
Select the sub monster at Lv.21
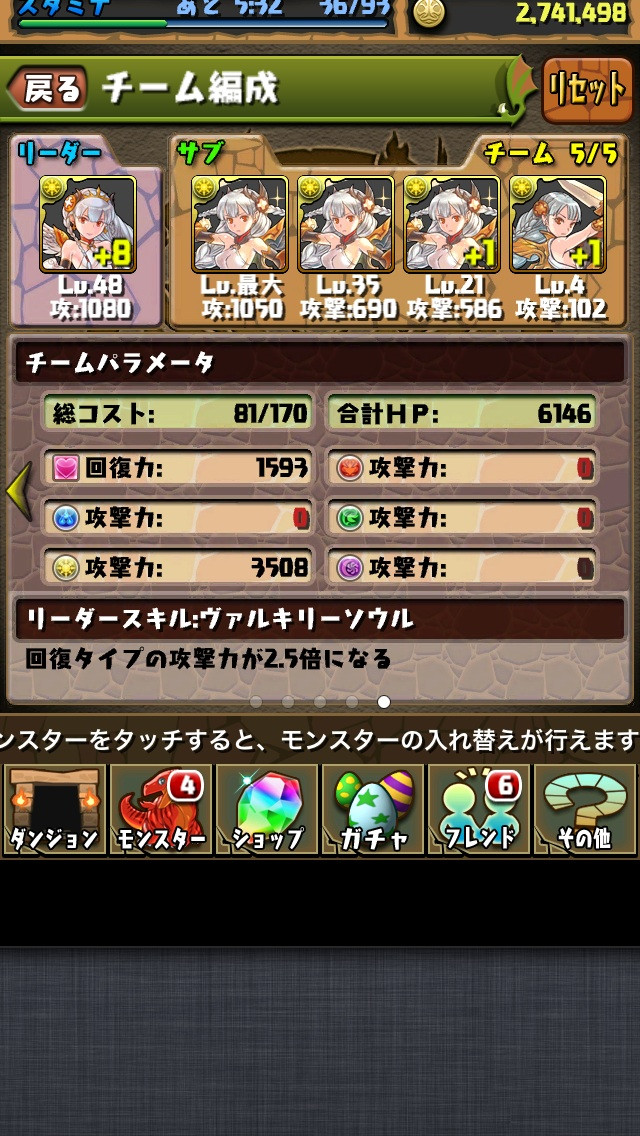tap(452, 223)
